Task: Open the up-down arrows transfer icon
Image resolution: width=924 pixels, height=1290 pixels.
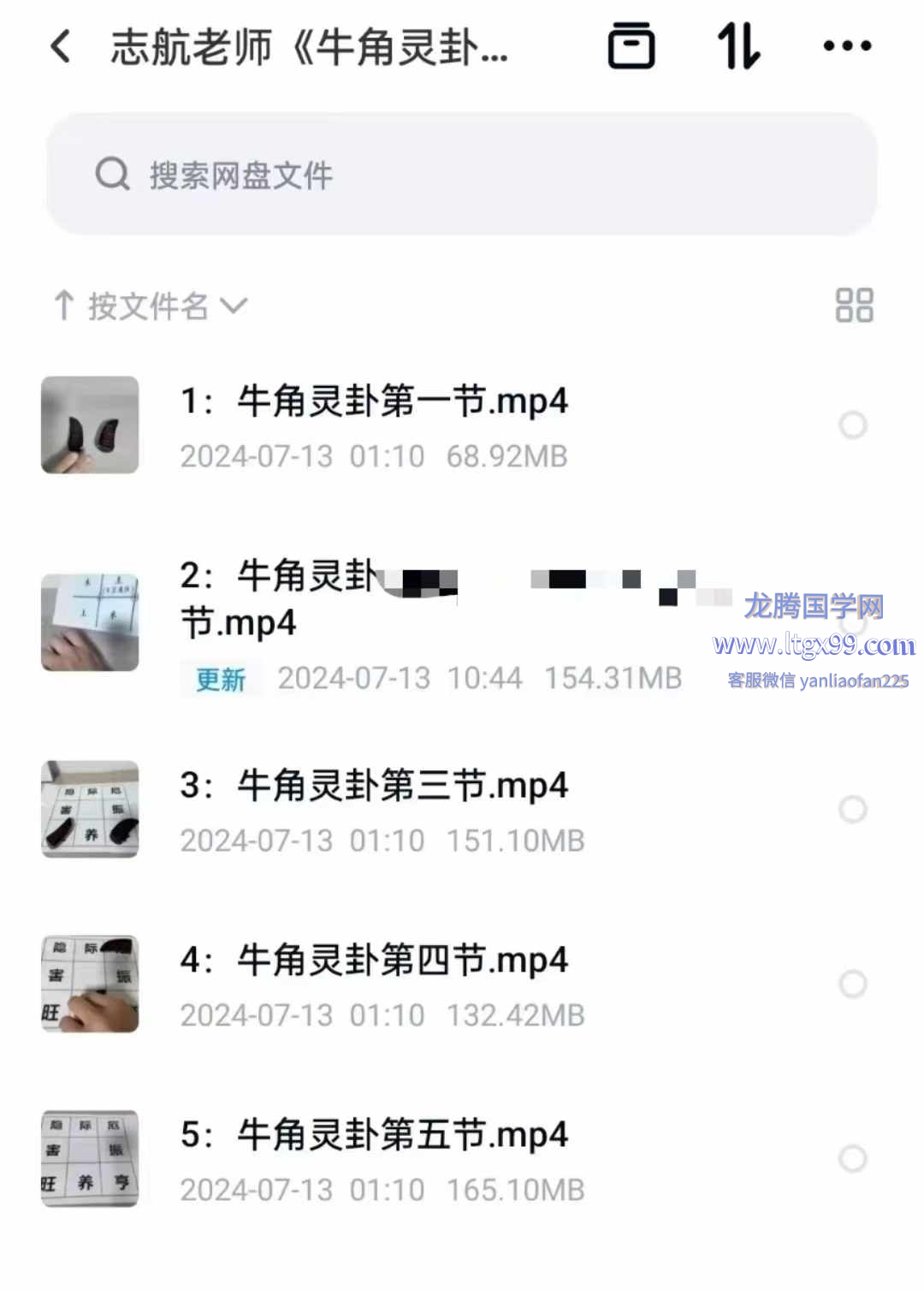Action: pos(738,46)
